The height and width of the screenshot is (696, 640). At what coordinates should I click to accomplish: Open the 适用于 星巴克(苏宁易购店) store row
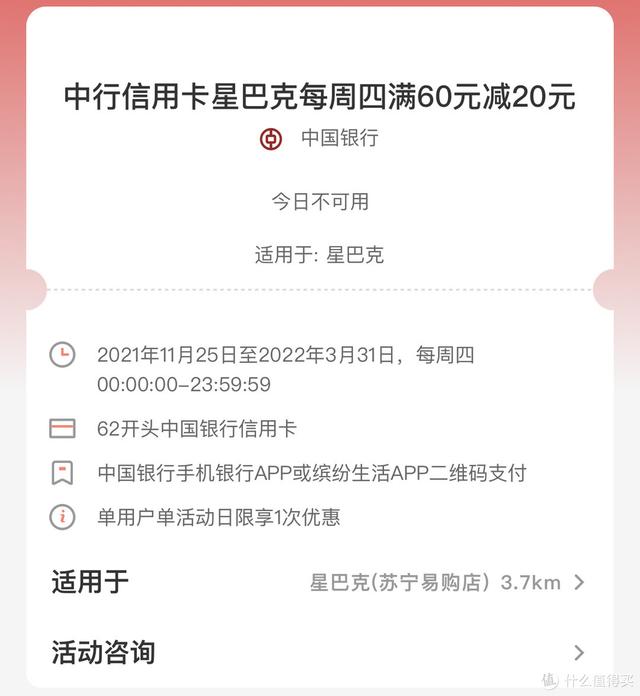coord(320,582)
